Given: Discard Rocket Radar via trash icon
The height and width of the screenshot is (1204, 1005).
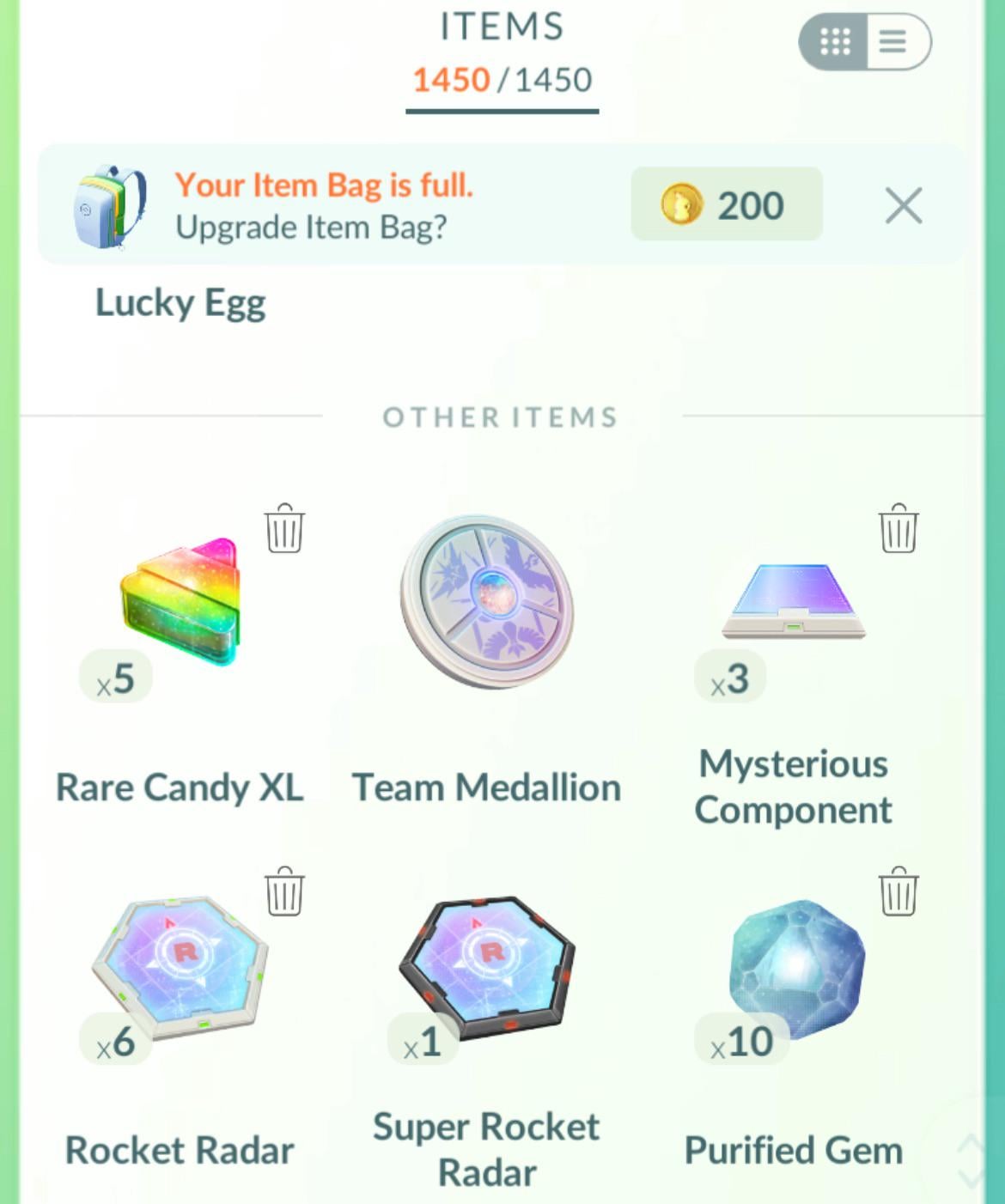Looking at the screenshot, I should pos(284,891).
